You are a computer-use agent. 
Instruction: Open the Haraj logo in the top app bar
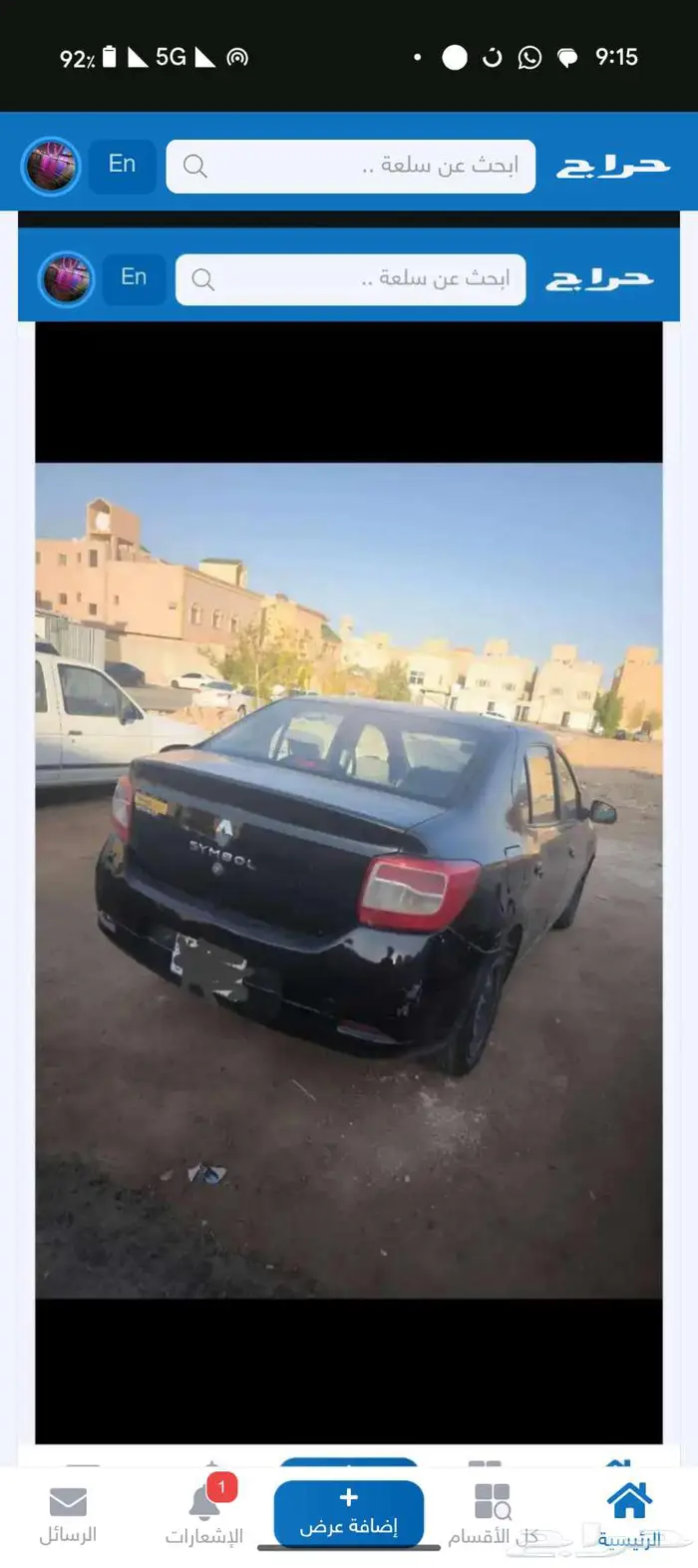pyautogui.click(x=612, y=166)
